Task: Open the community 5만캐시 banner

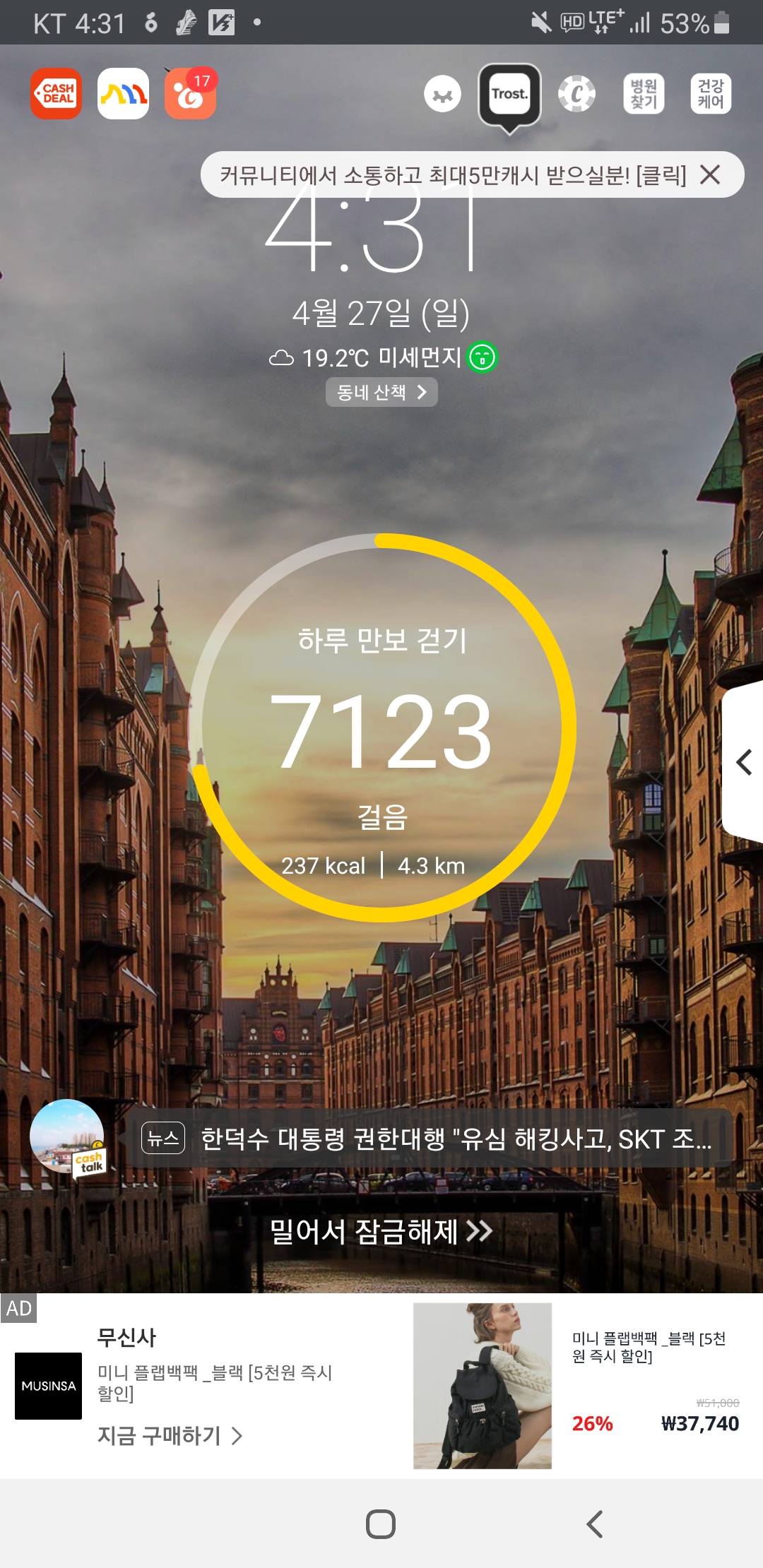Action: click(452, 174)
